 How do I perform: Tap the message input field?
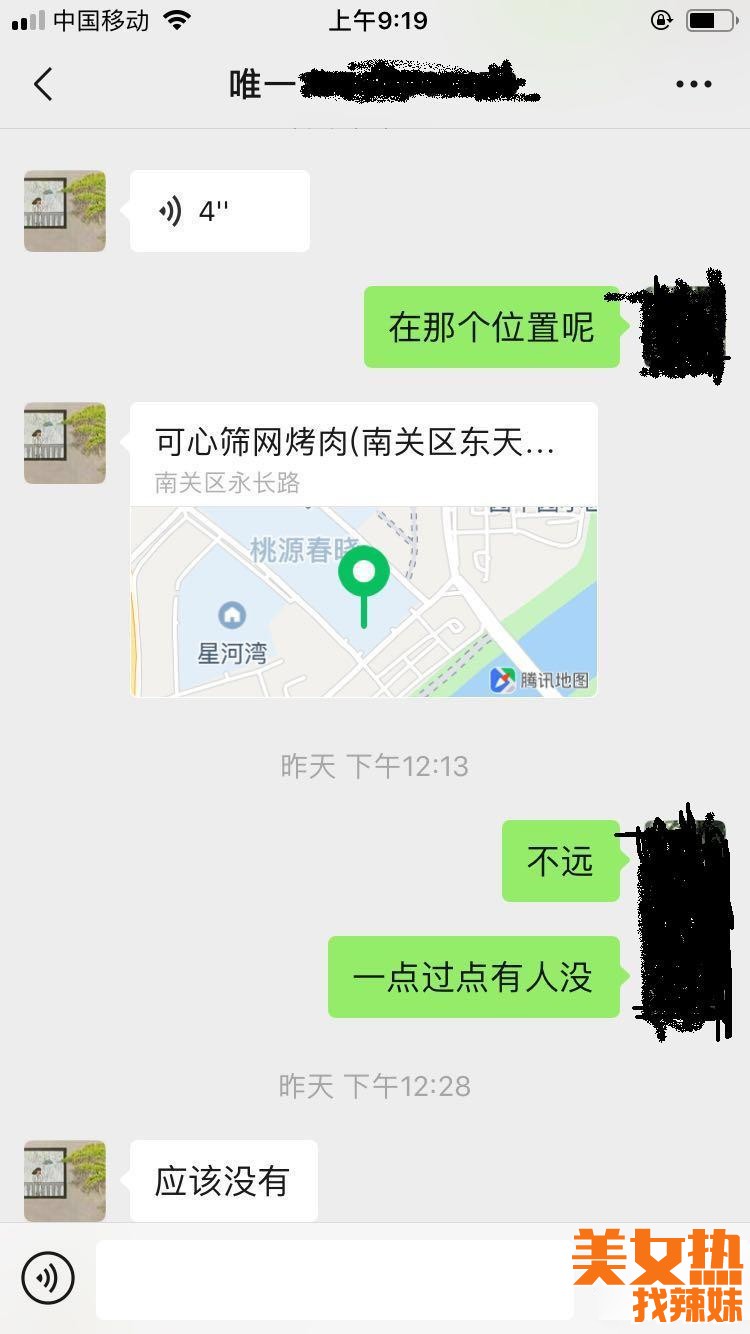(x=334, y=1279)
